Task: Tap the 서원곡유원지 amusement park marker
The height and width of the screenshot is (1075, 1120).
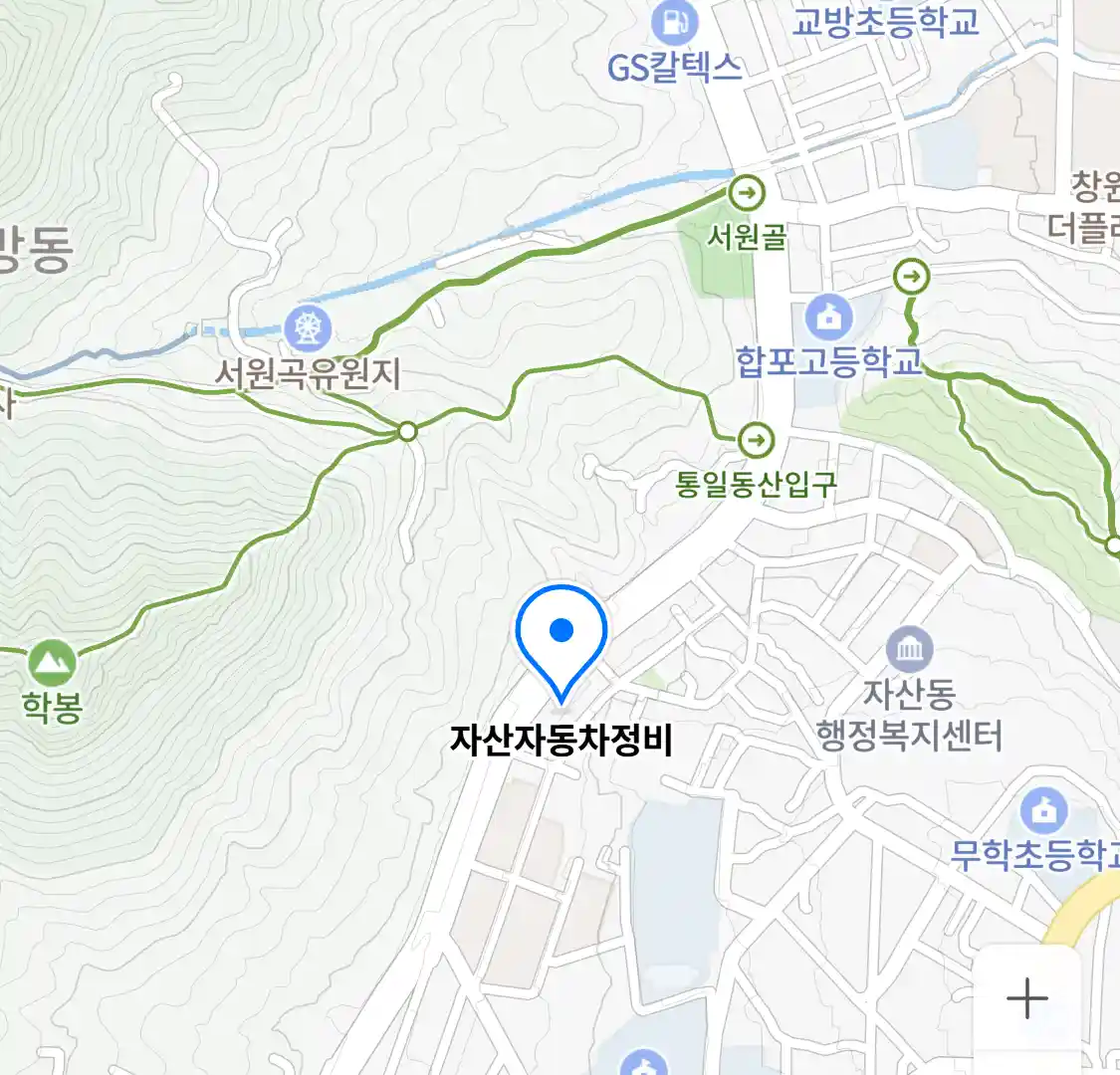Action: click(308, 326)
